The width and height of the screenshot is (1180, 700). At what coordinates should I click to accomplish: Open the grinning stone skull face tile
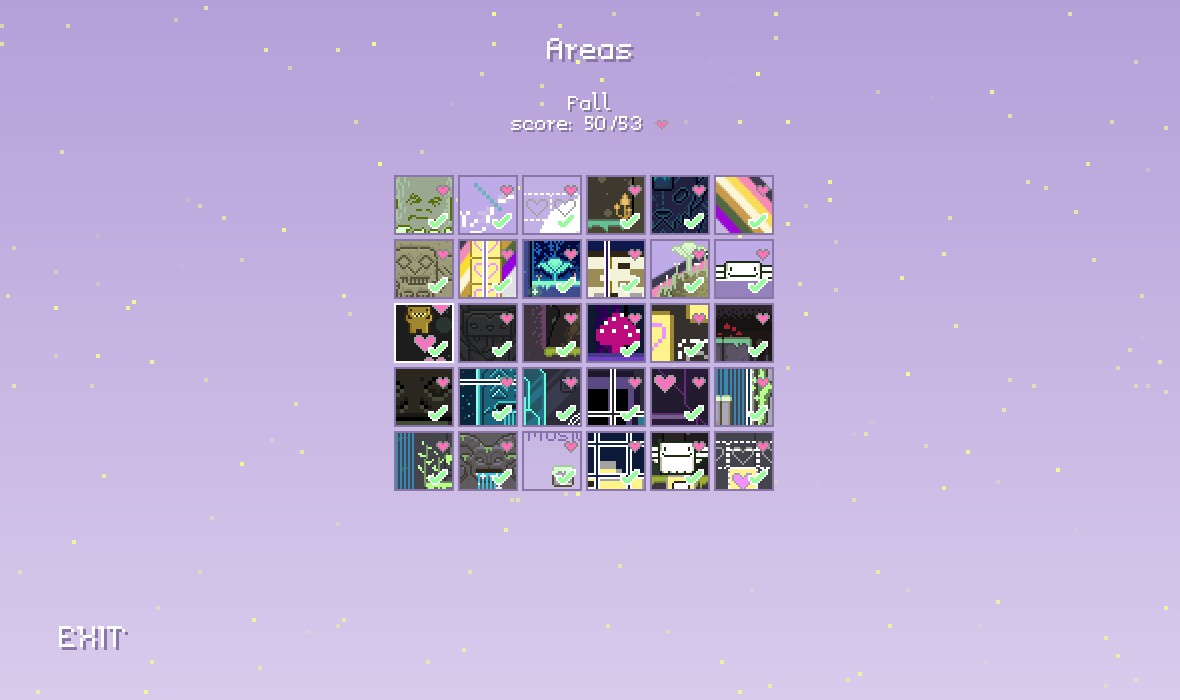click(x=423, y=269)
